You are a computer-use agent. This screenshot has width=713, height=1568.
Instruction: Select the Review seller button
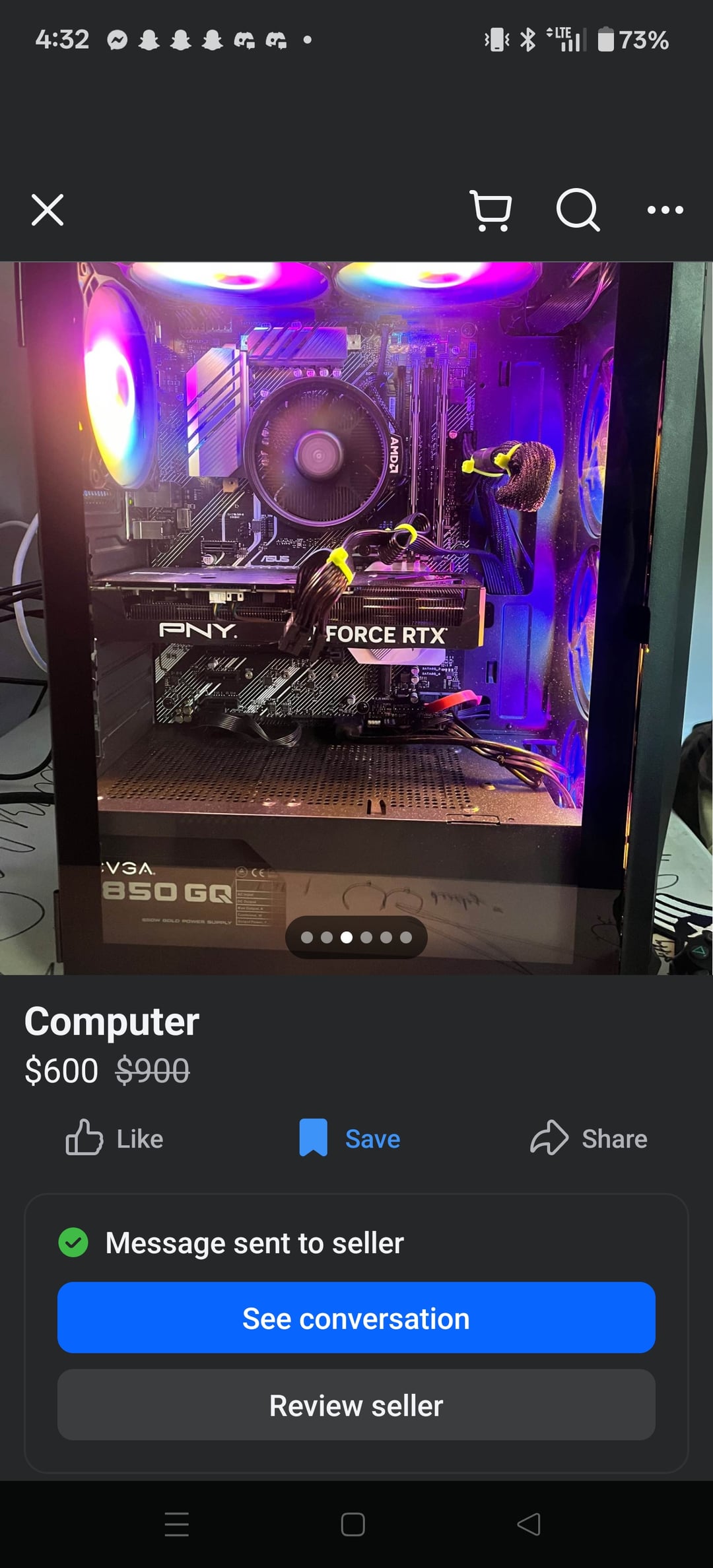click(356, 1405)
